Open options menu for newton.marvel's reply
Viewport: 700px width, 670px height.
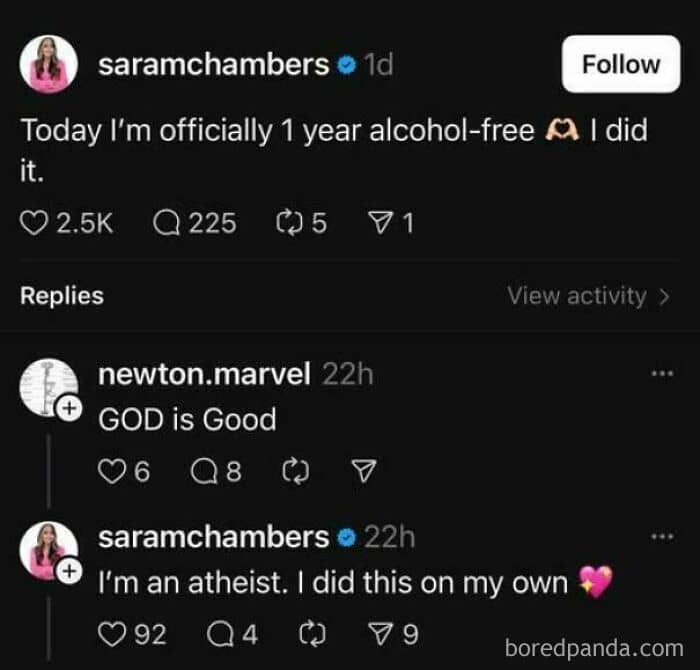(662, 373)
